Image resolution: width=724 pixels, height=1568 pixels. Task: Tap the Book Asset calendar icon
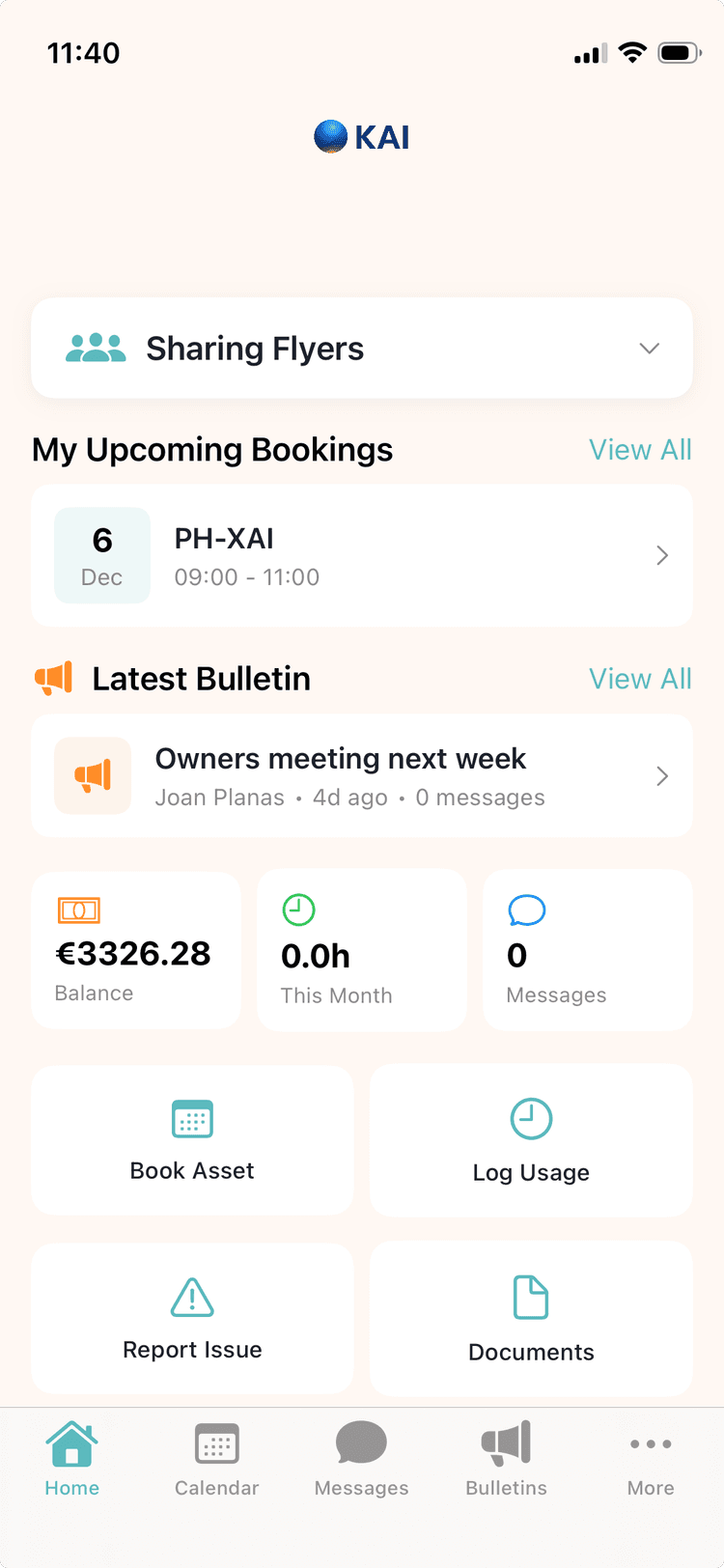tap(191, 1118)
